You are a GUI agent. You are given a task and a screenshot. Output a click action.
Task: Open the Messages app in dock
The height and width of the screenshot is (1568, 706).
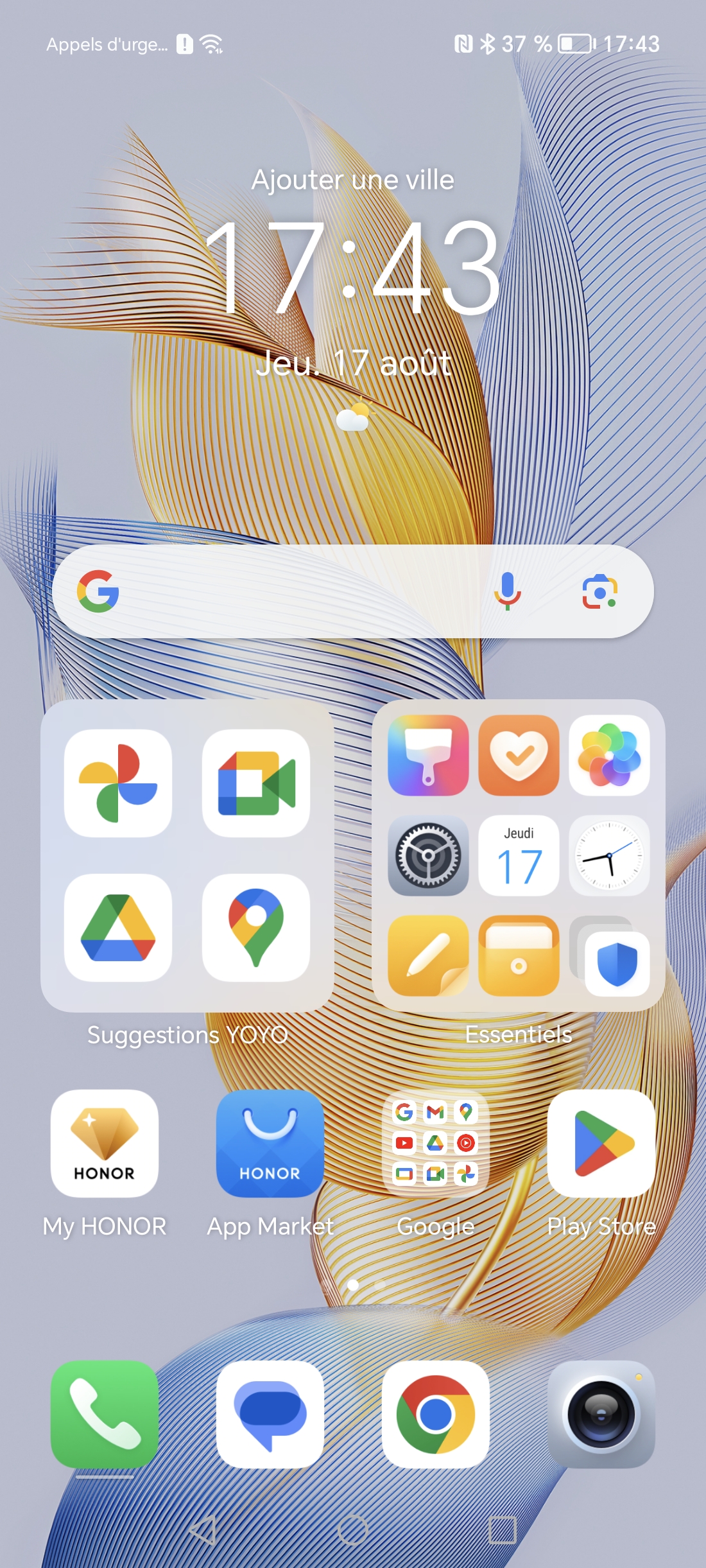coord(270,1414)
